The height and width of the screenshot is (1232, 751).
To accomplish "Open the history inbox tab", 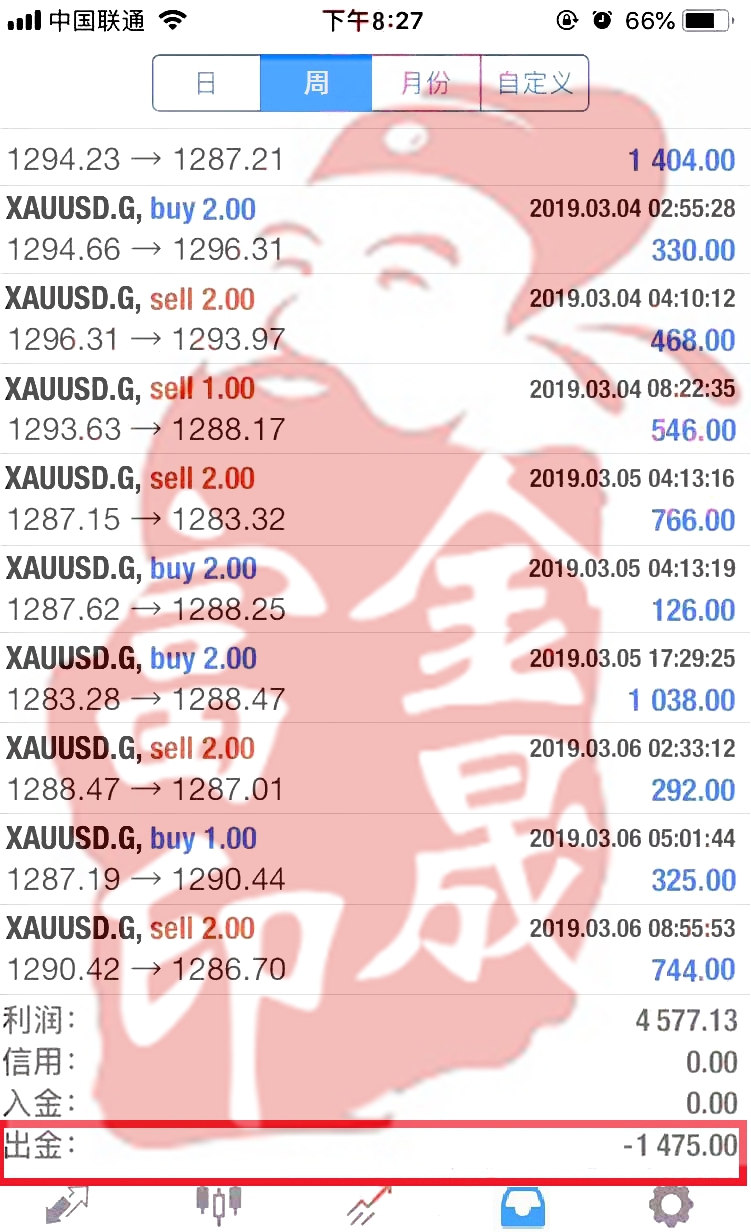I will (523, 1205).
